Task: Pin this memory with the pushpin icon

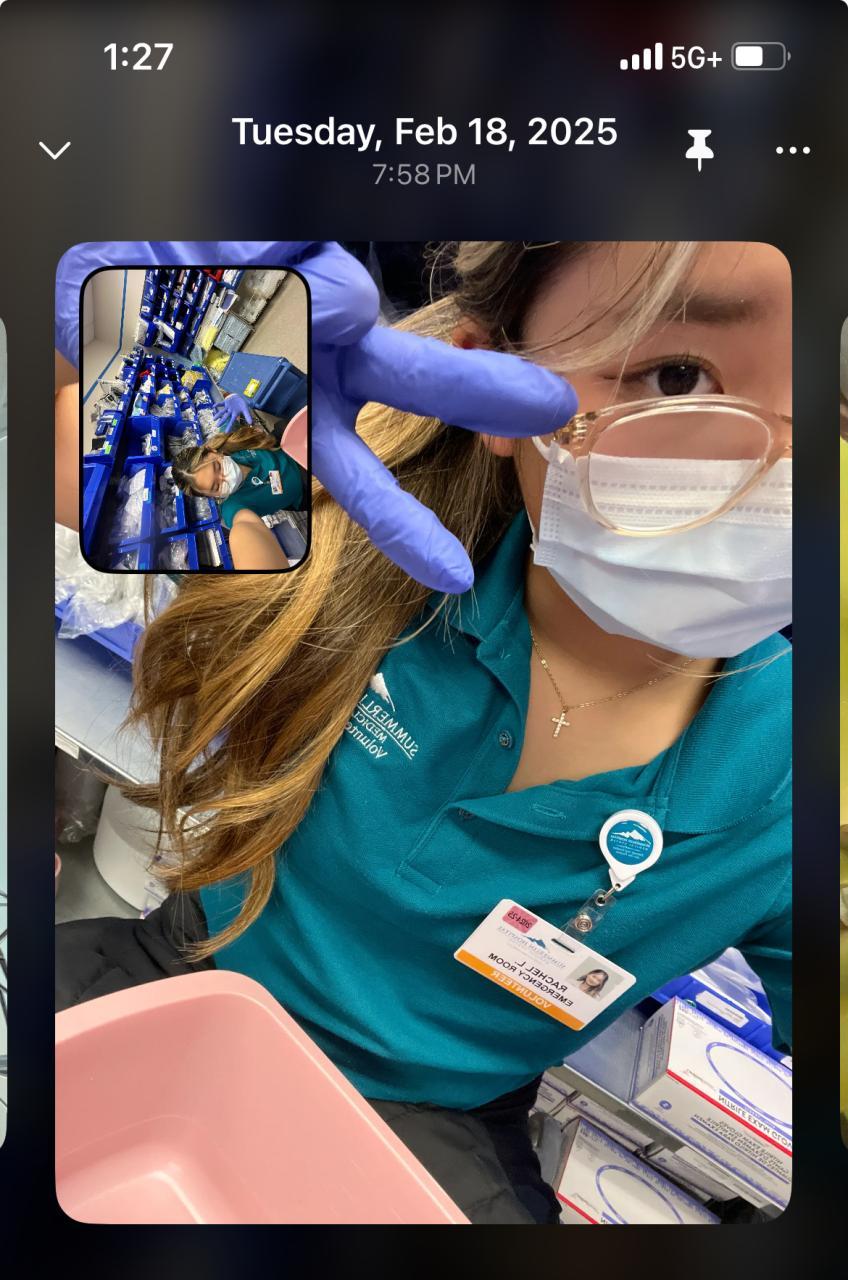Action: [x=699, y=151]
